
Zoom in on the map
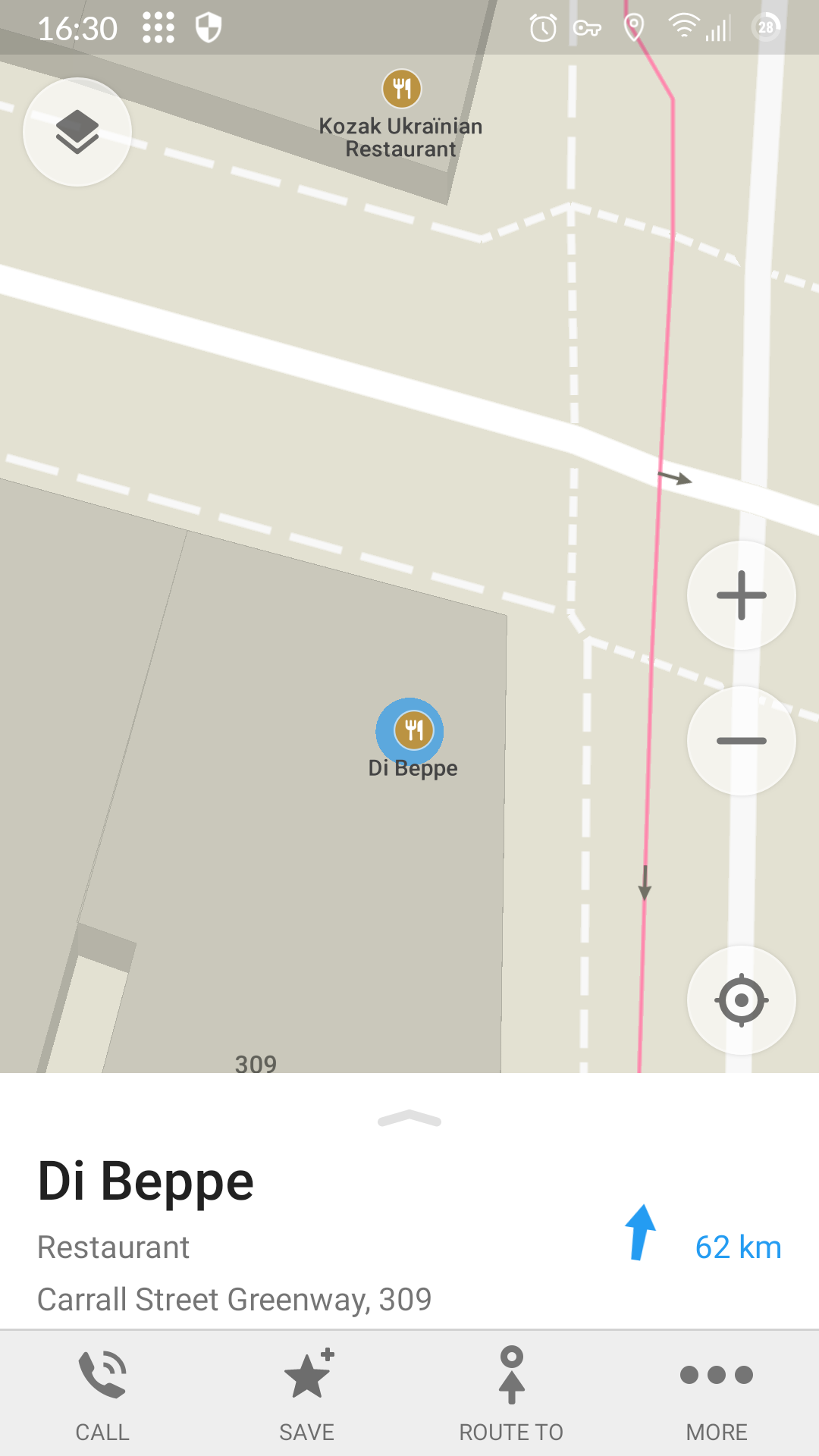click(741, 595)
